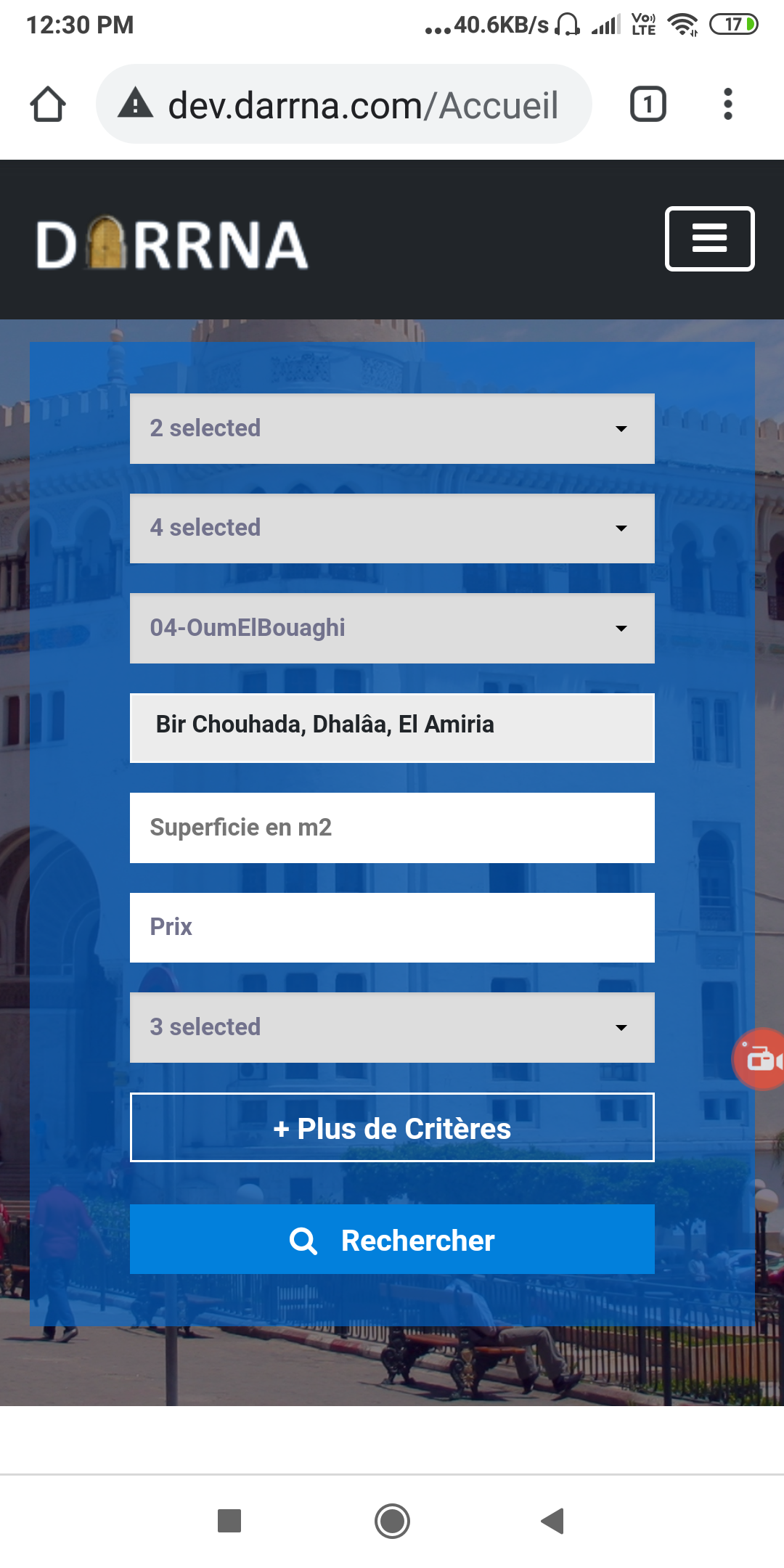Open the browser three-dot overflow menu
This screenshot has height=1568, width=784.
tap(728, 104)
